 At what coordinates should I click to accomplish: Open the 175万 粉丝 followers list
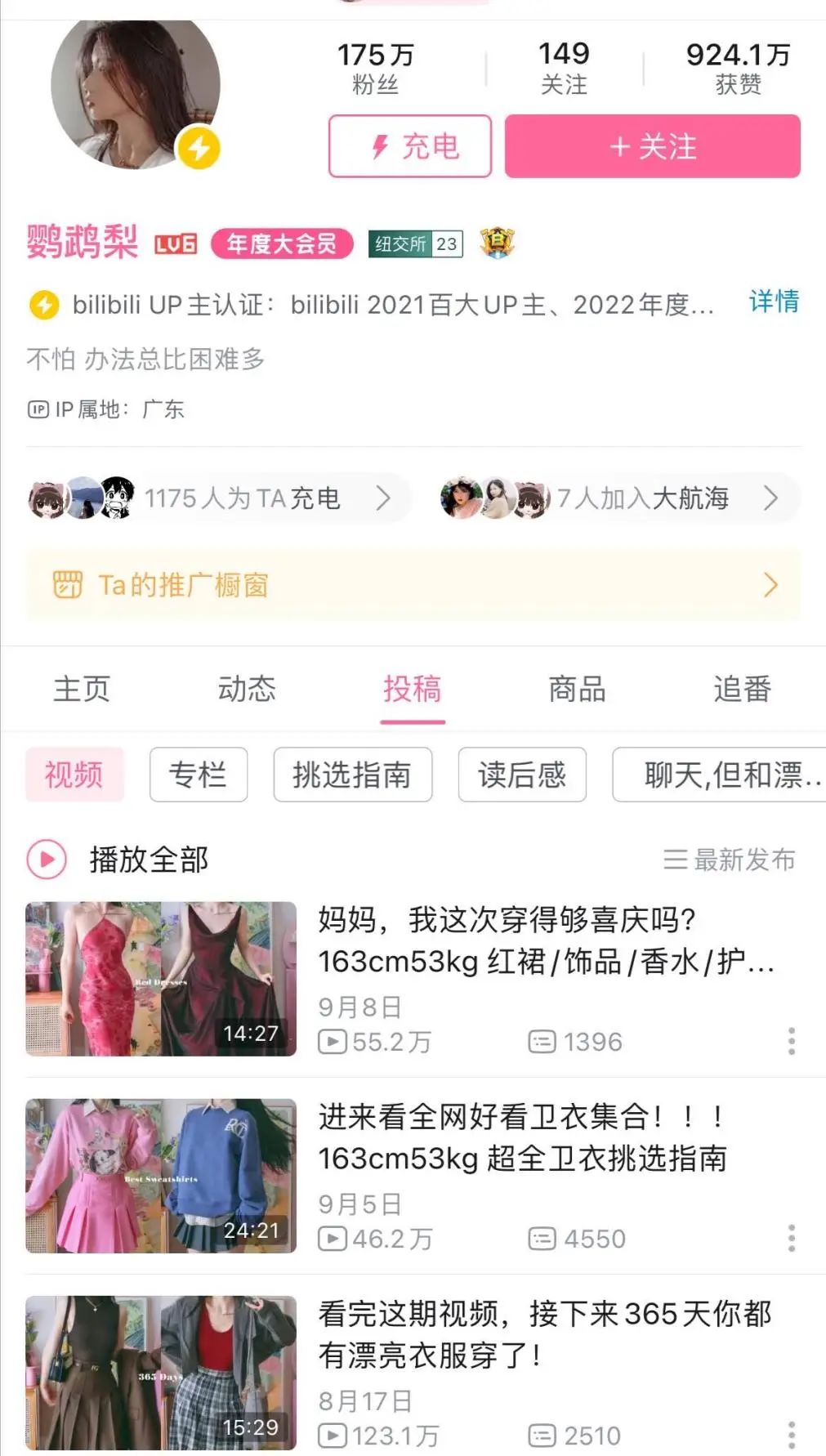tap(376, 68)
